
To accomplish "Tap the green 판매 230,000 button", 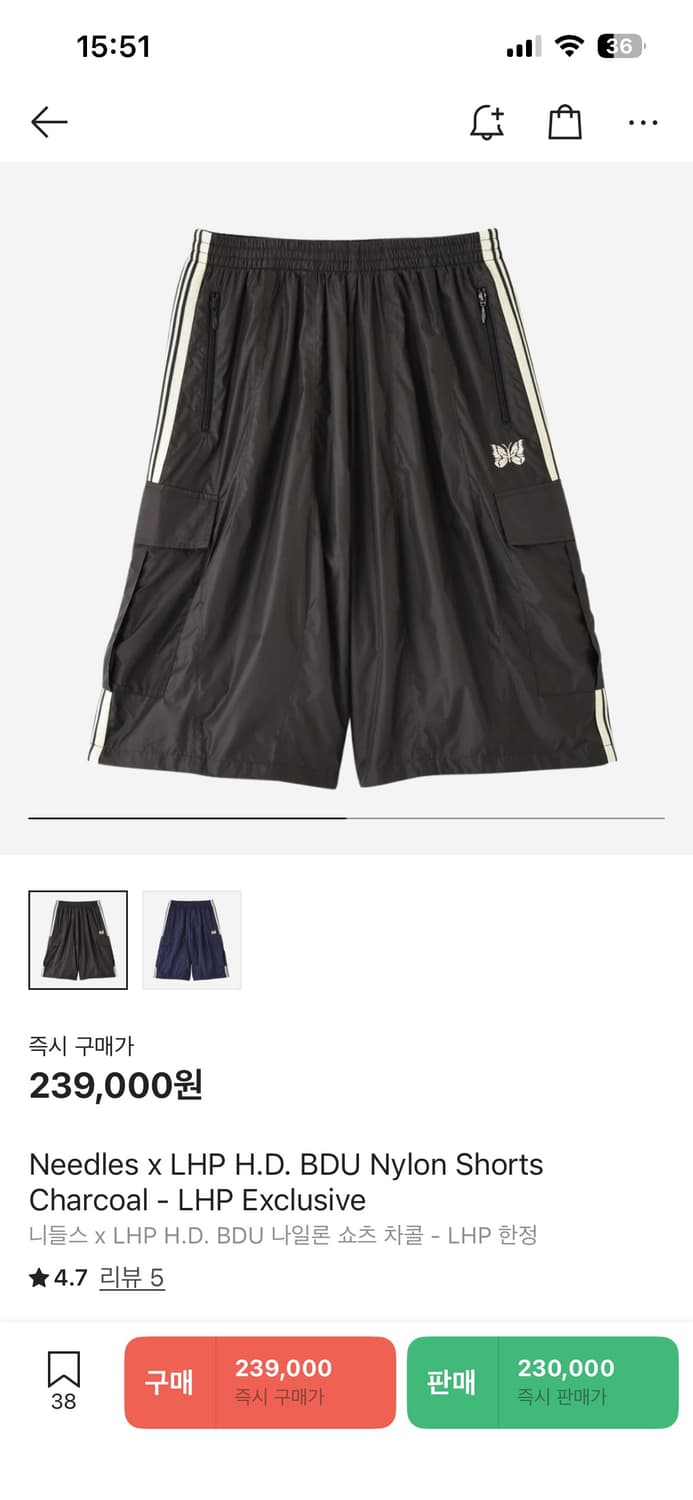I will [542, 1382].
